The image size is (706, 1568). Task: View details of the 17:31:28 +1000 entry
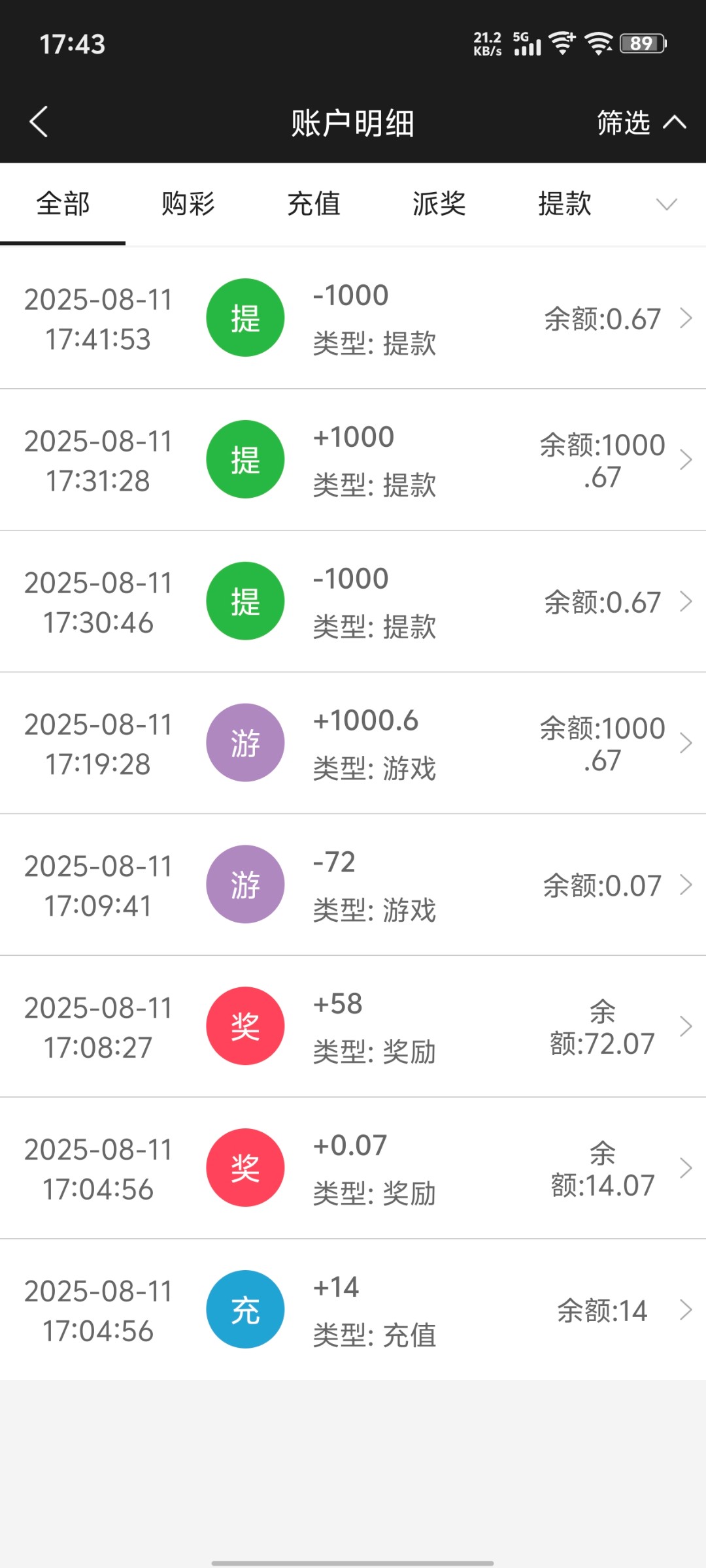(353, 460)
